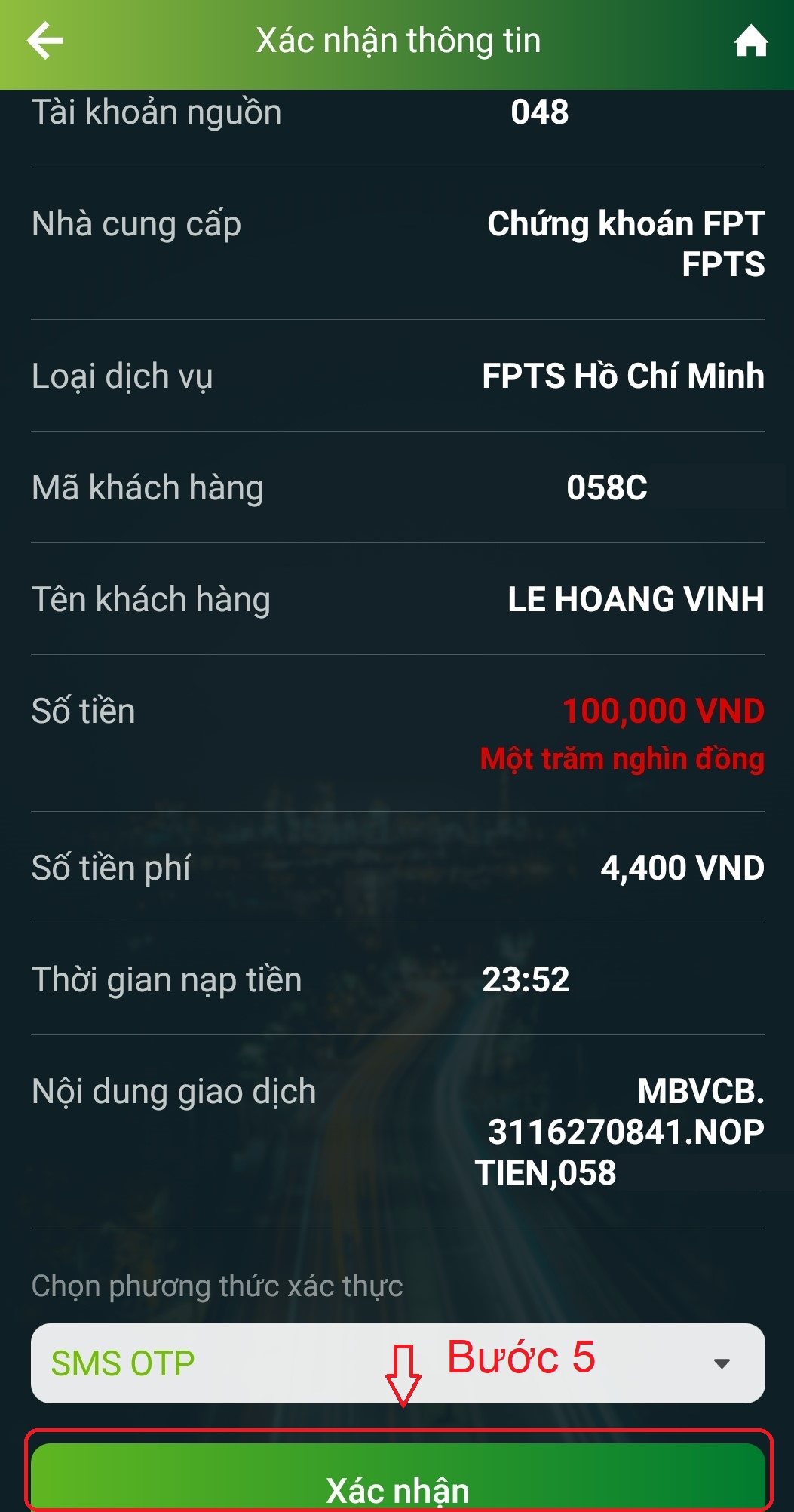The height and width of the screenshot is (1512, 794).
Task: Go back using the arrow icon
Action: click(x=45, y=41)
